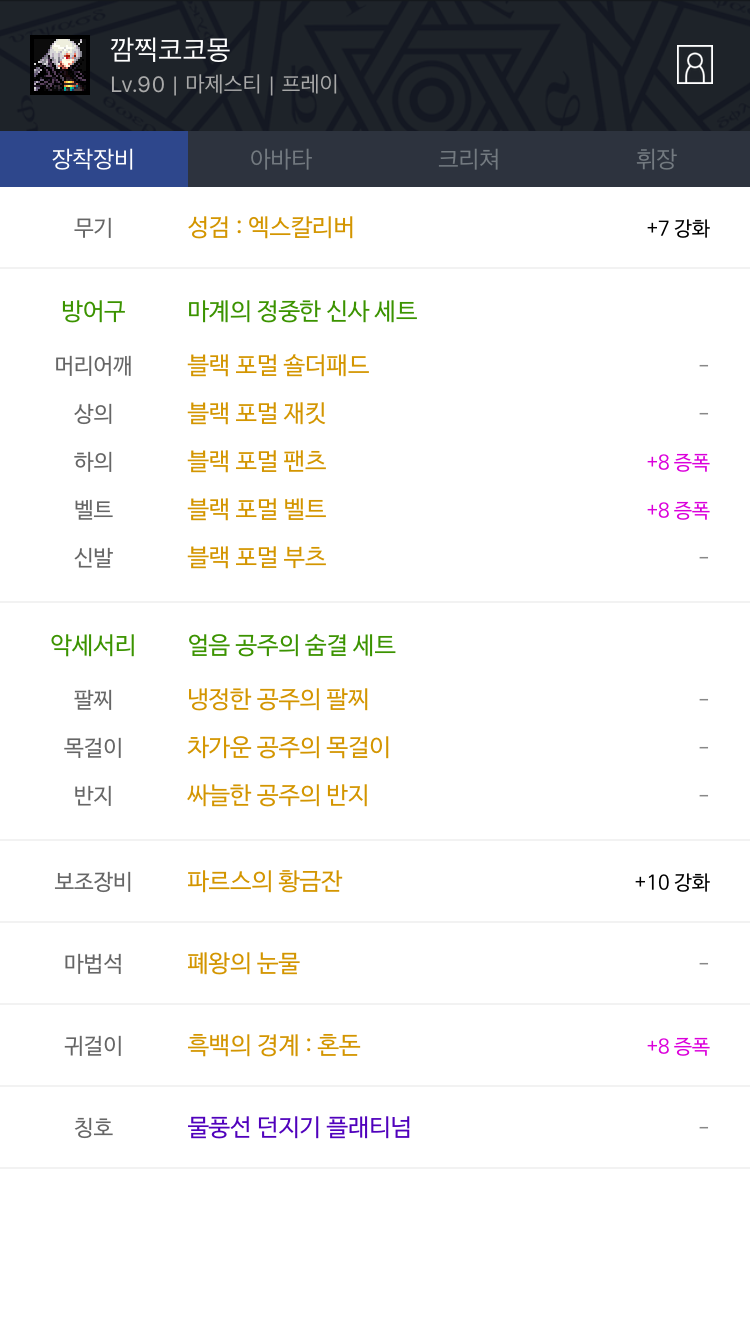The image size is (750, 1334).
Task: Open 싸늘한 공주의 반지 details
Action: pos(278,795)
